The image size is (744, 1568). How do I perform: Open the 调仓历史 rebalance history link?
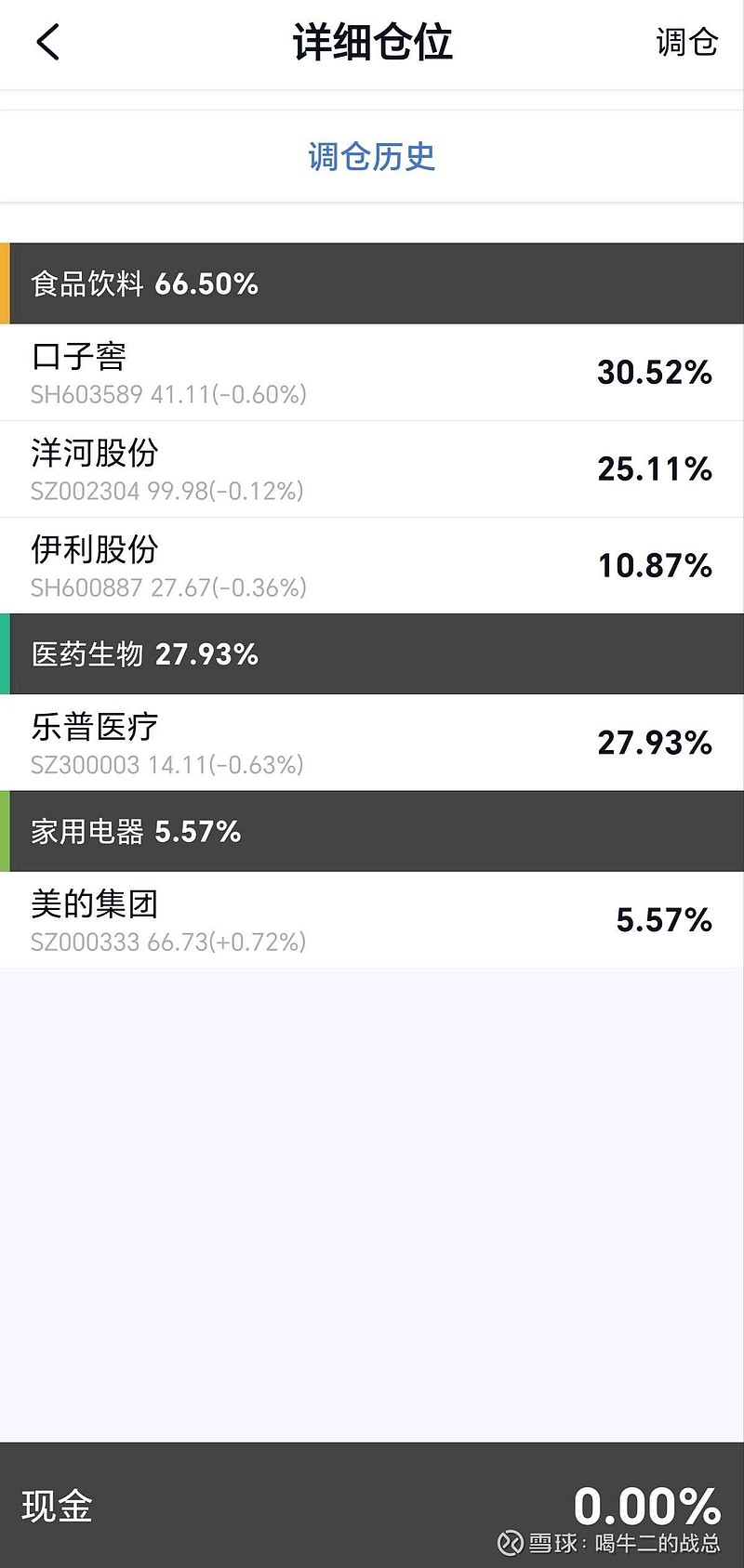[371, 156]
